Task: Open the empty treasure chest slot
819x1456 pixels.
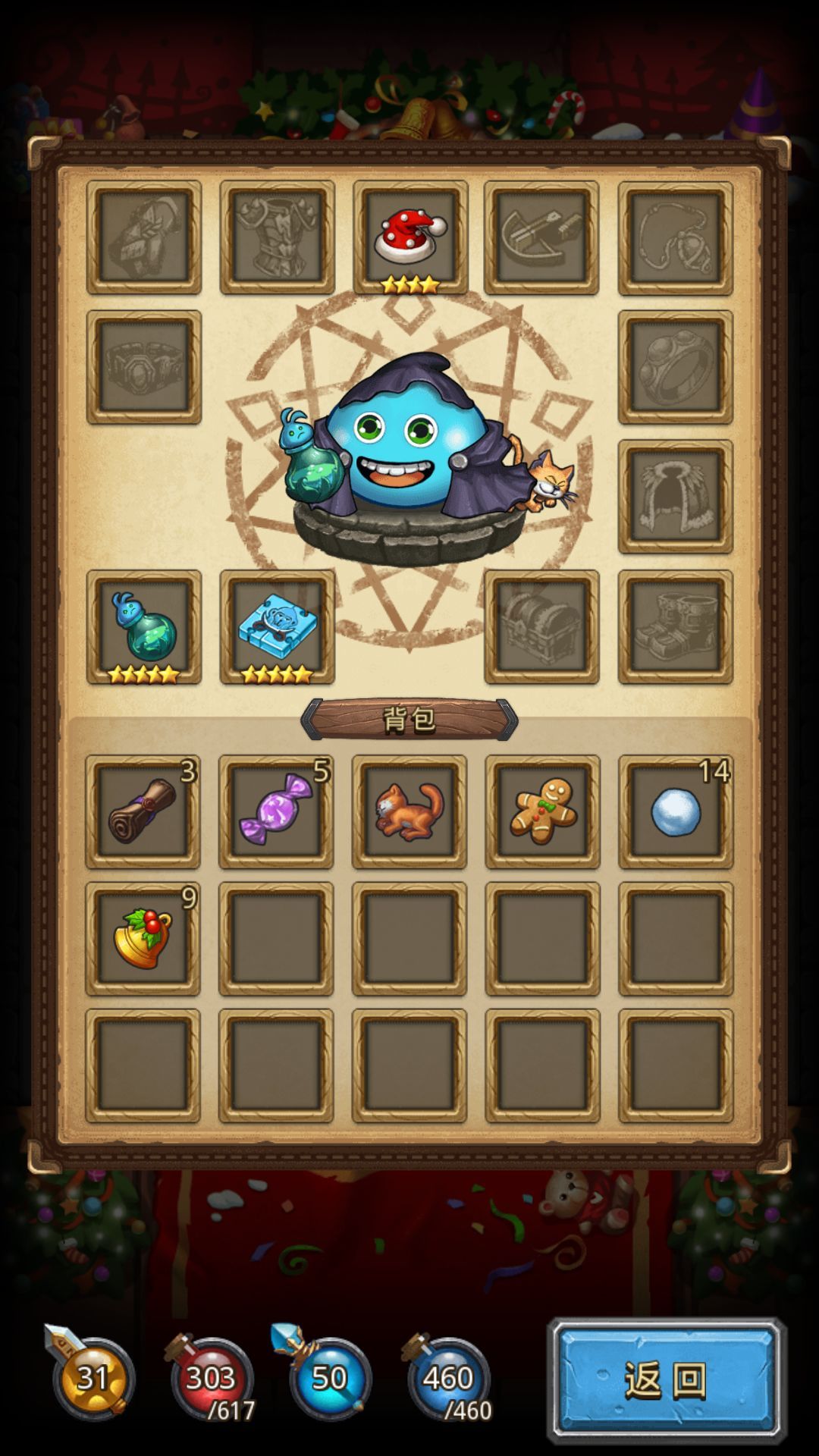Action: (541, 626)
